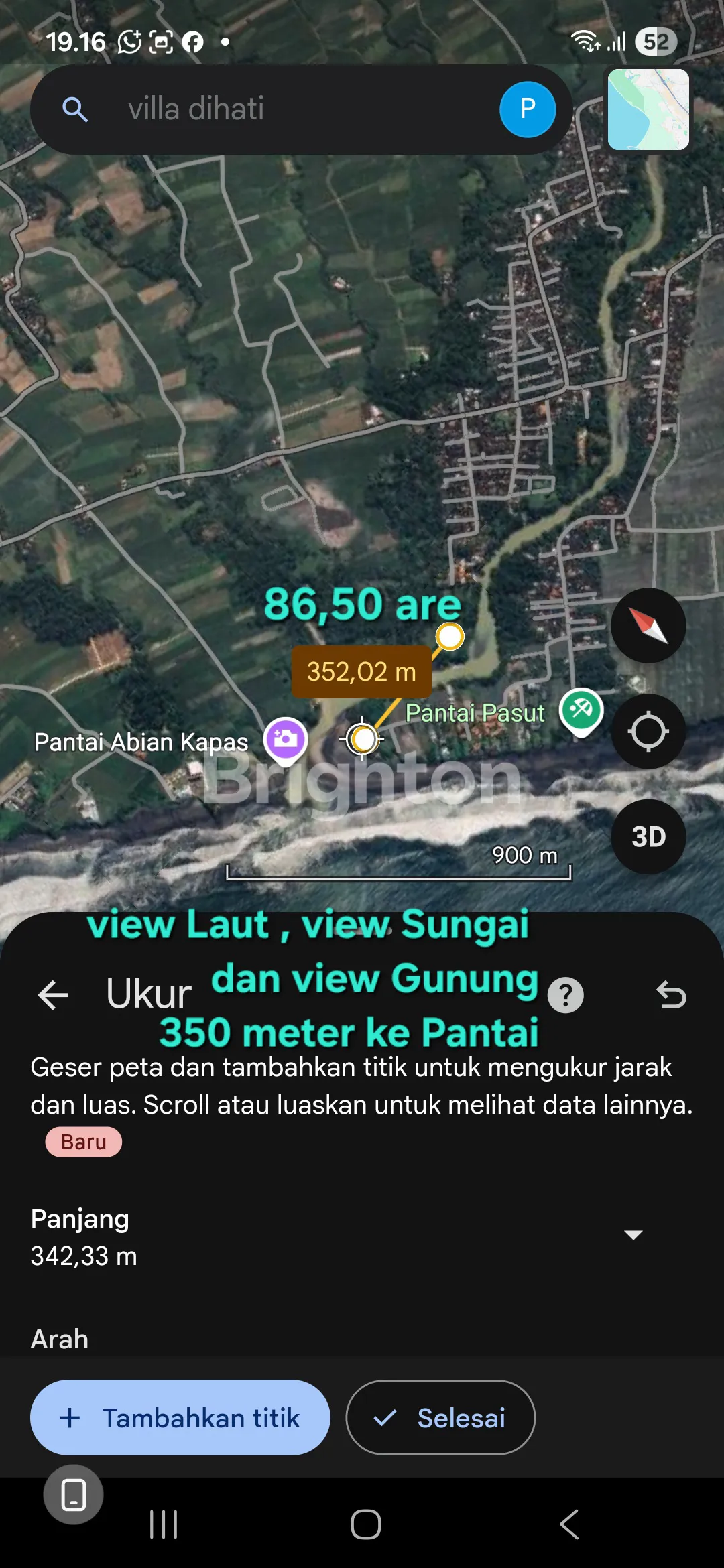724x1568 pixels.
Task: Expand the Panjang unit dropdown
Action: click(x=633, y=1234)
